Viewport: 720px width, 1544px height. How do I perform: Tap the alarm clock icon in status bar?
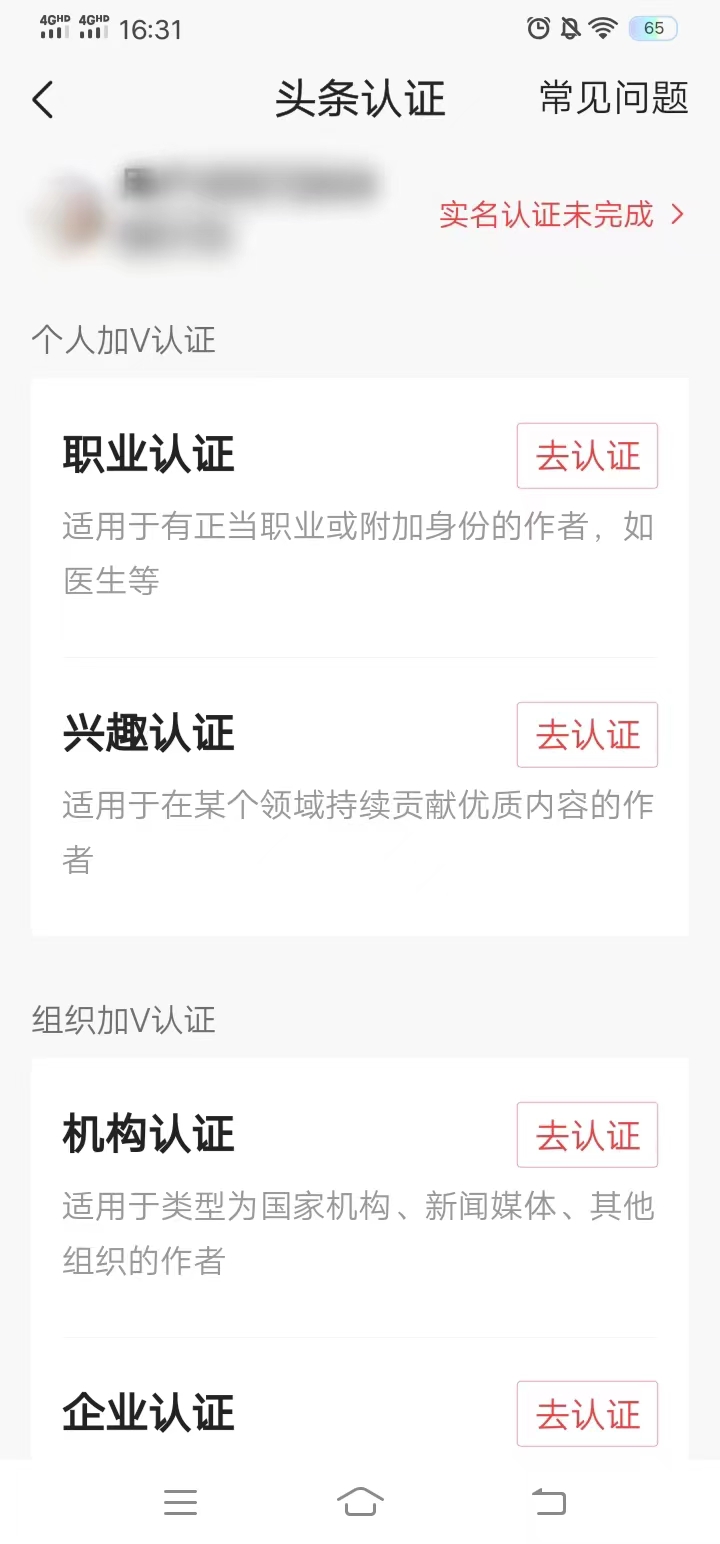tap(539, 30)
